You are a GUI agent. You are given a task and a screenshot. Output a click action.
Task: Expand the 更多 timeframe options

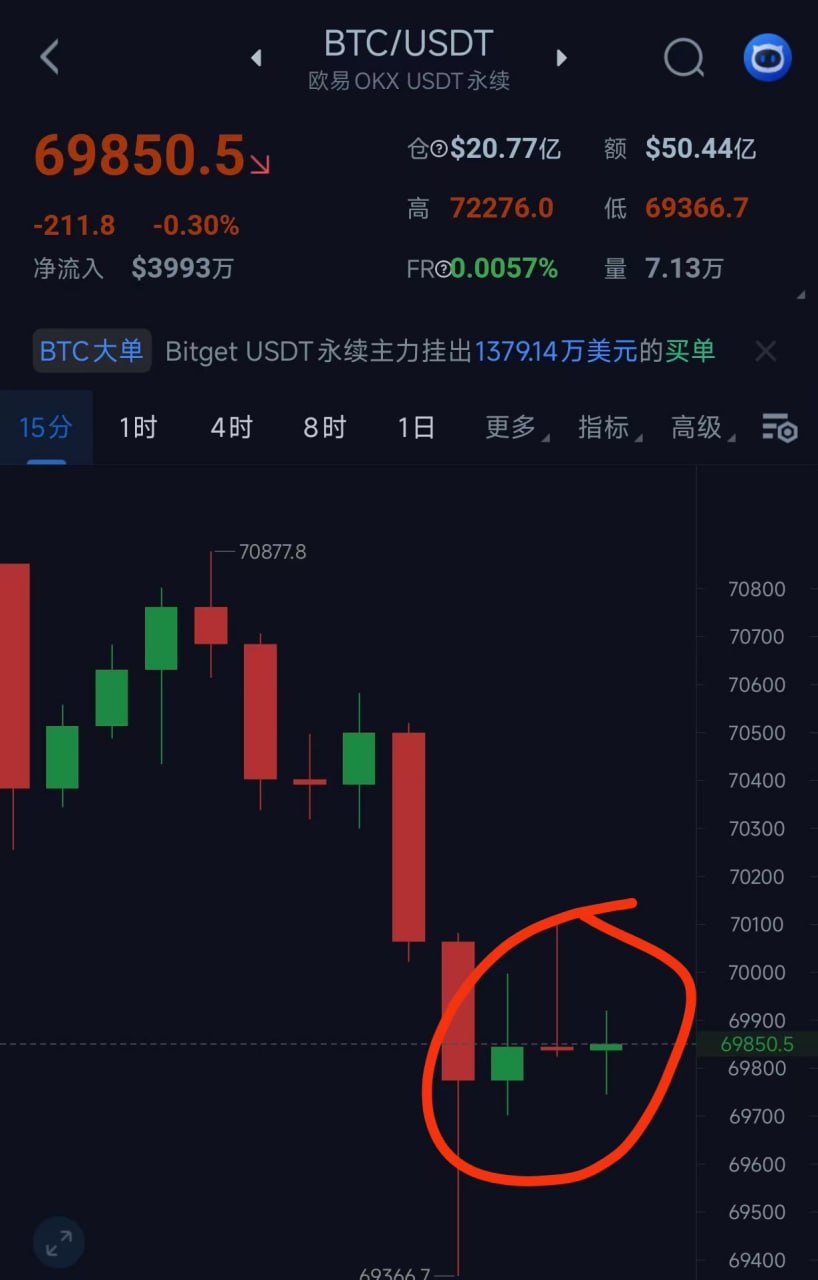pos(514,428)
